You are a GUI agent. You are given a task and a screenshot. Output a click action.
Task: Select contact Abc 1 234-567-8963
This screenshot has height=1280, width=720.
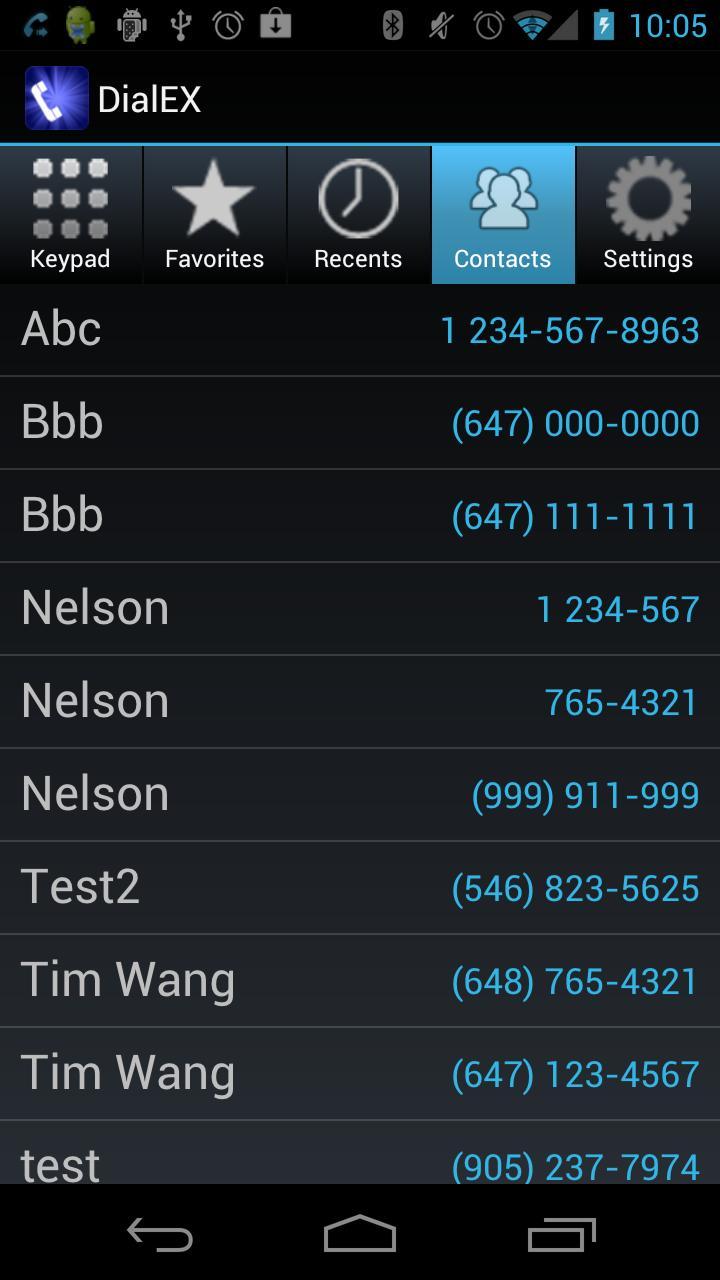(x=360, y=330)
